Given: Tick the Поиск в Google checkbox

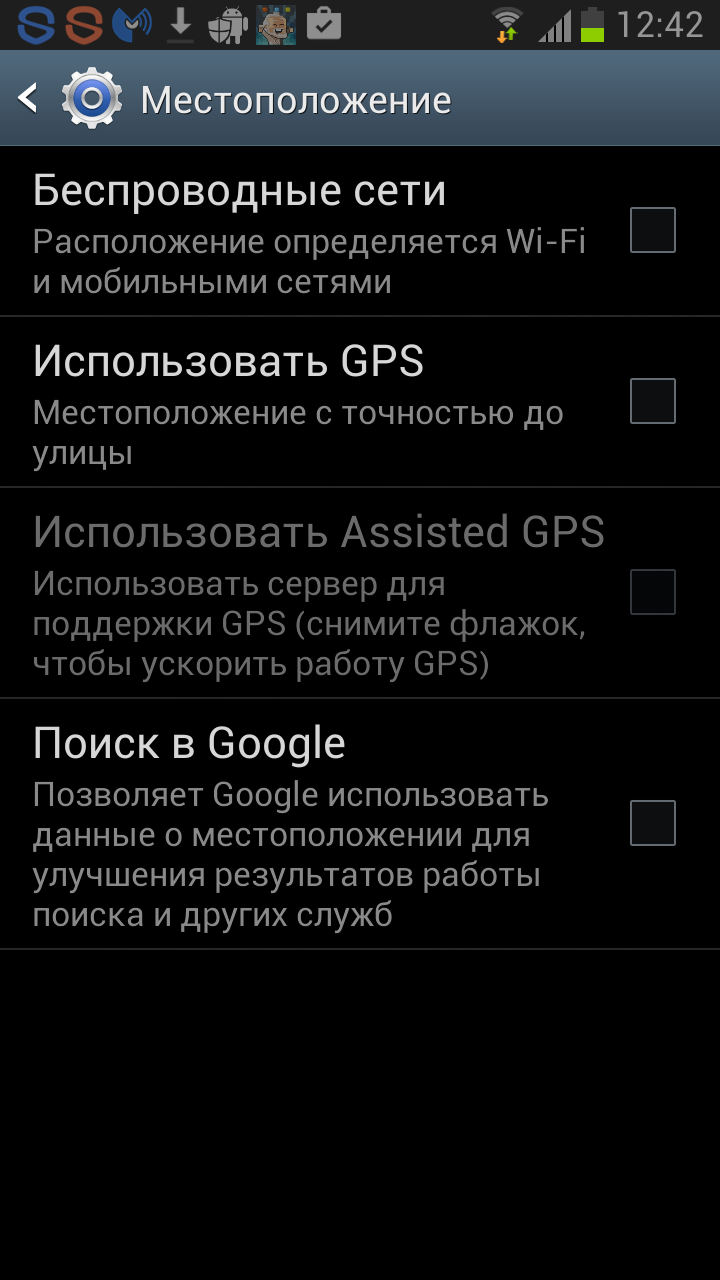Looking at the screenshot, I should [653, 823].
